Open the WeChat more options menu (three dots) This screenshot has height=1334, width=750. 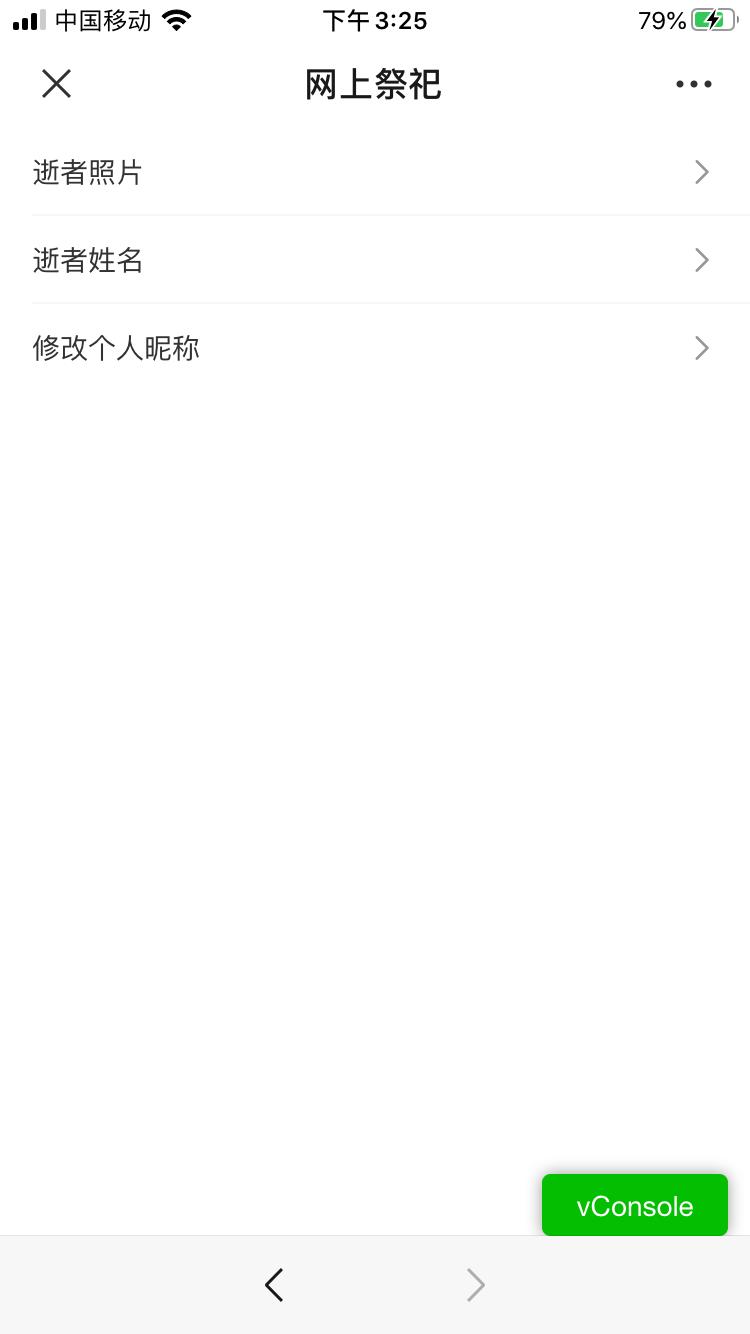click(694, 84)
